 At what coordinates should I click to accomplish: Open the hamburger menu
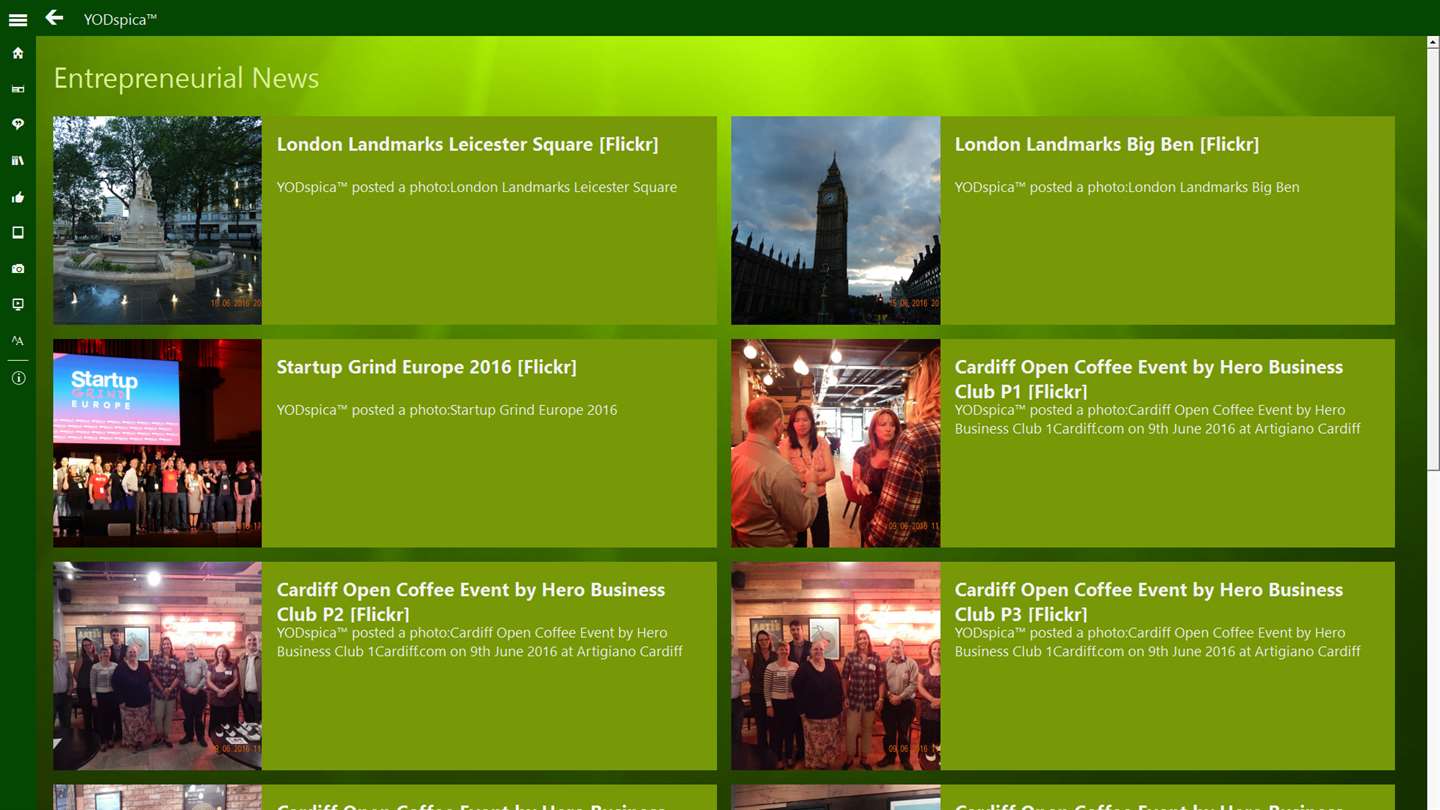[x=18, y=19]
